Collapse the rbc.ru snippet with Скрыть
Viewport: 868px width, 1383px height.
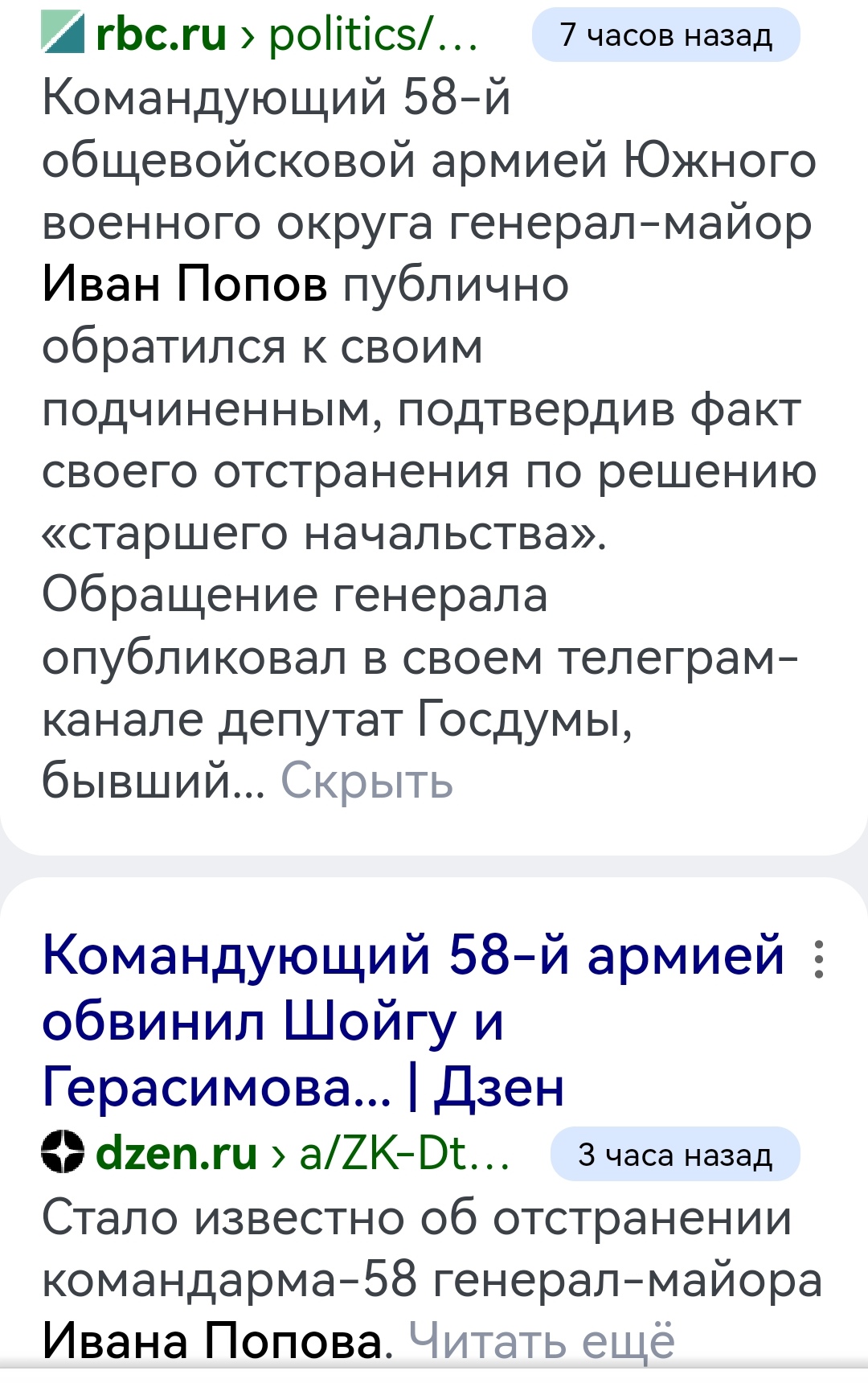click(366, 780)
